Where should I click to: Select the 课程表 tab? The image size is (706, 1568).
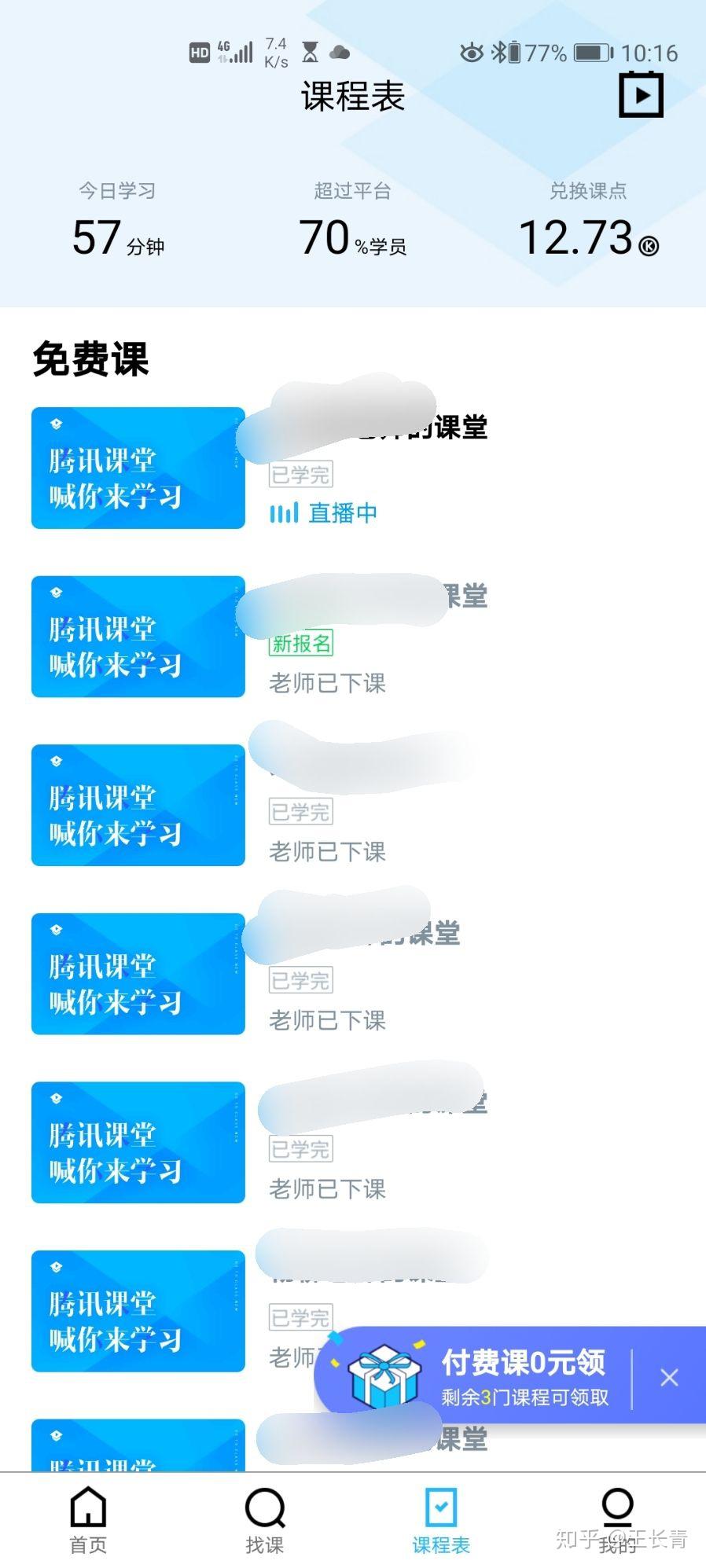point(441,1519)
